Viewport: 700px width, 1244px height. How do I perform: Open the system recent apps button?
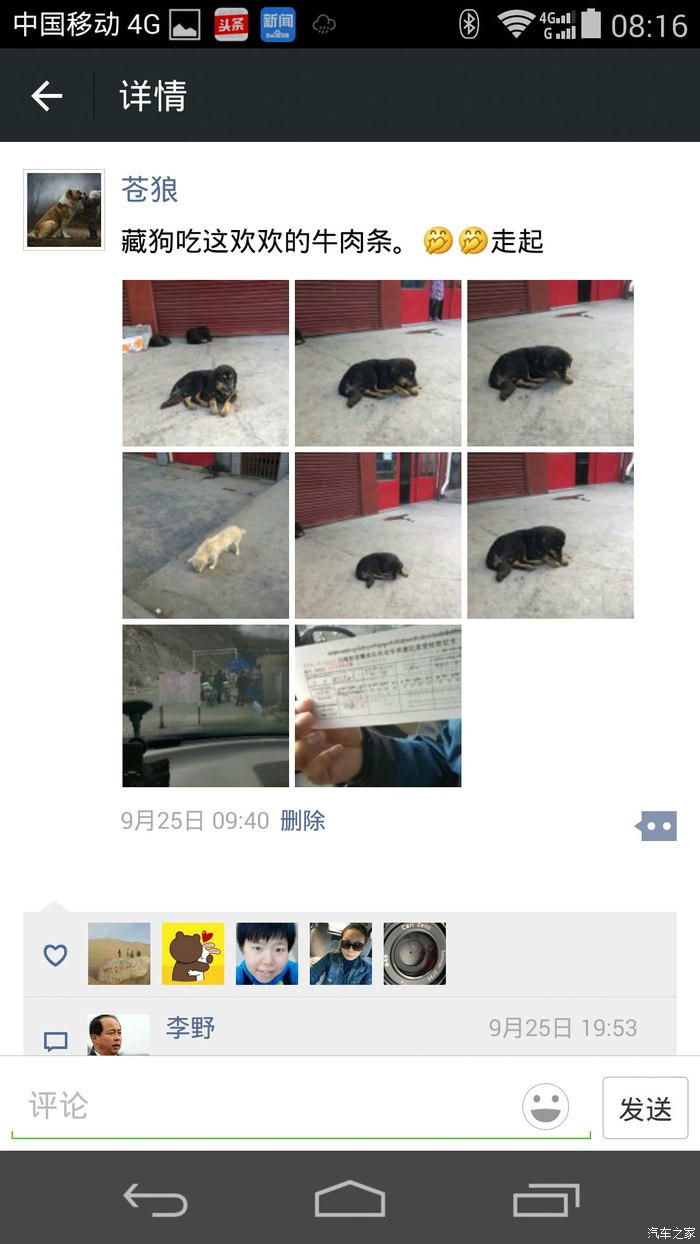546,1198
